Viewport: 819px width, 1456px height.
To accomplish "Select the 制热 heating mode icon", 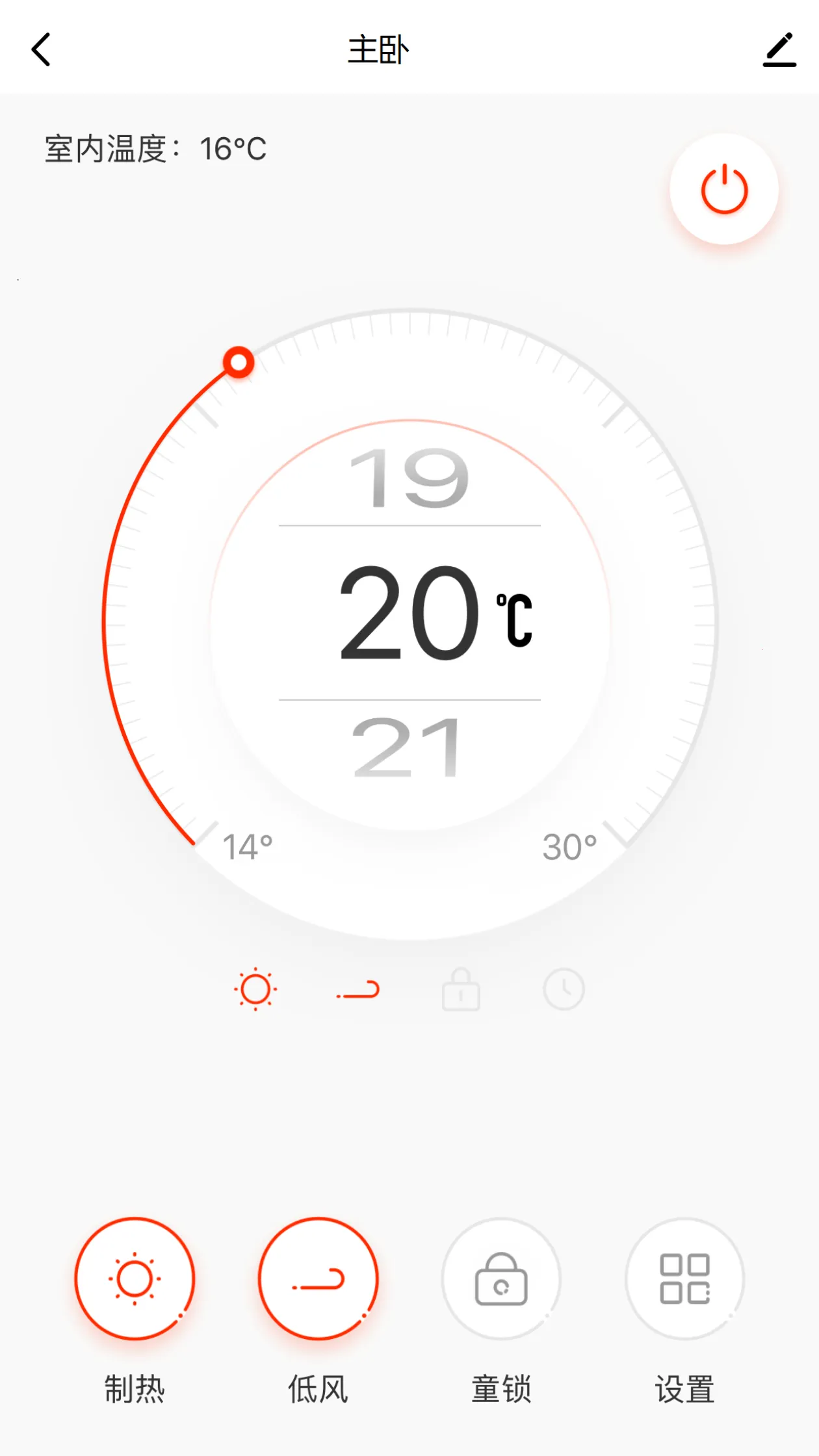I will [x=135, y=1278].
